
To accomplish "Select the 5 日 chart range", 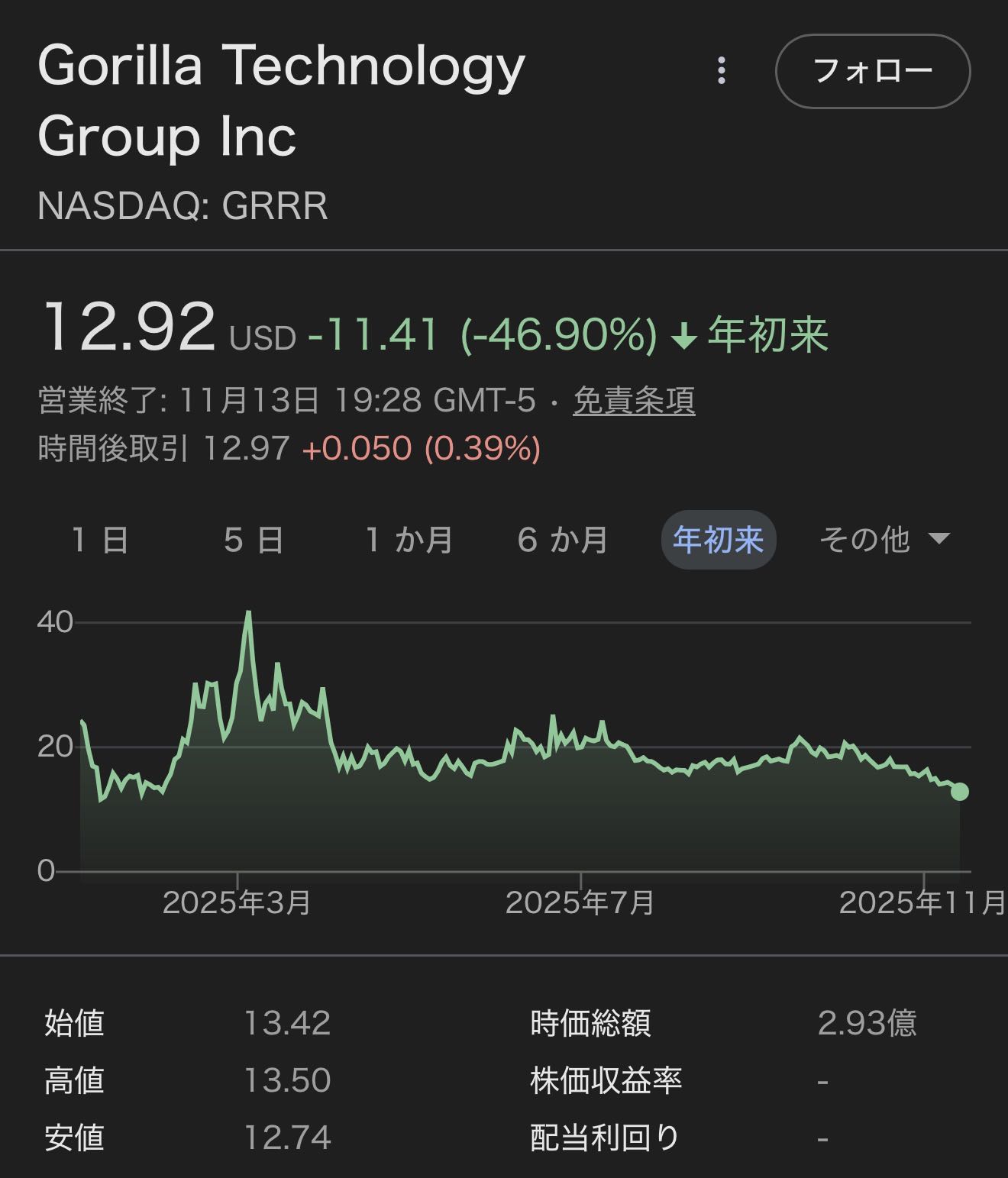I will coord(254,540).
